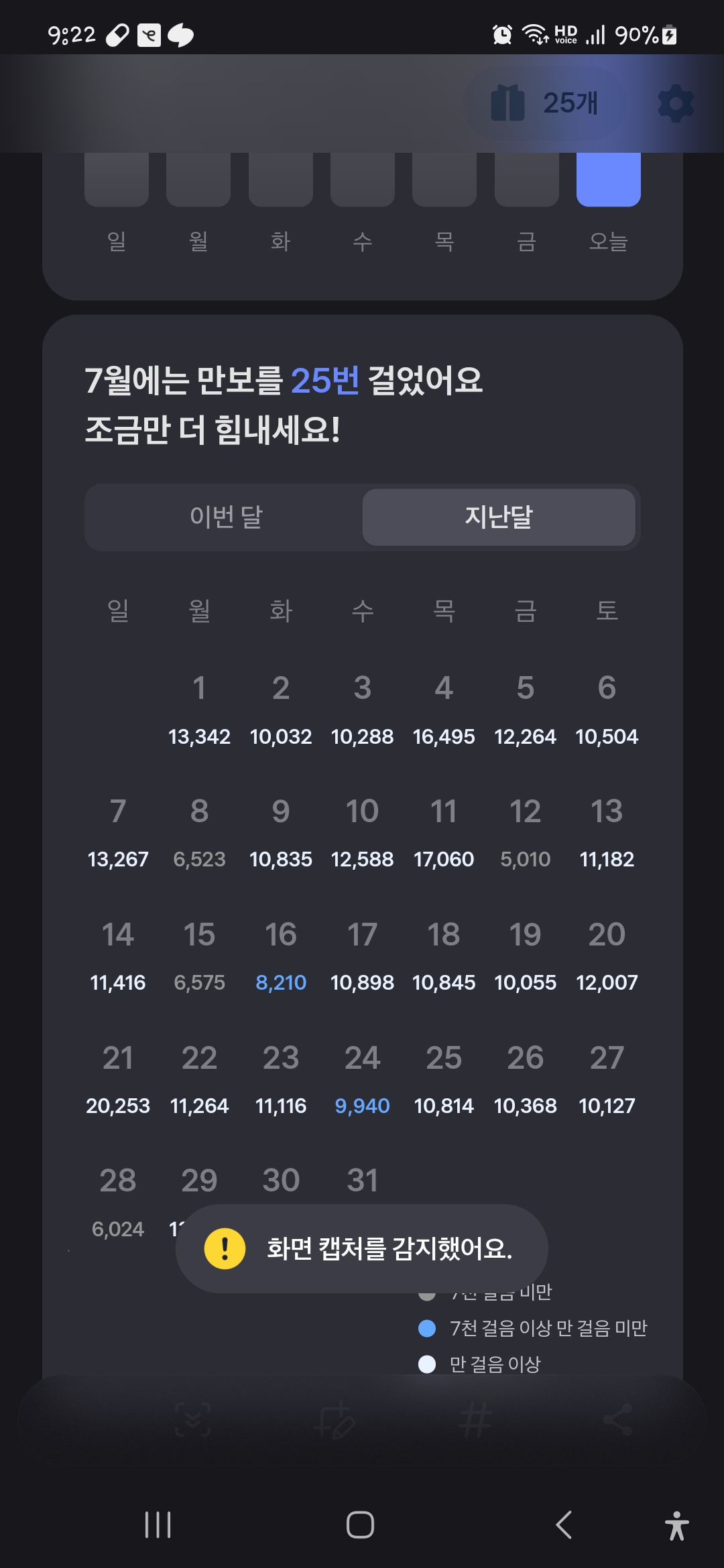The image size is (724, 1568).
Task: Tap the share icon in screenshot toolbar
Action: (x=617, y=1419)
